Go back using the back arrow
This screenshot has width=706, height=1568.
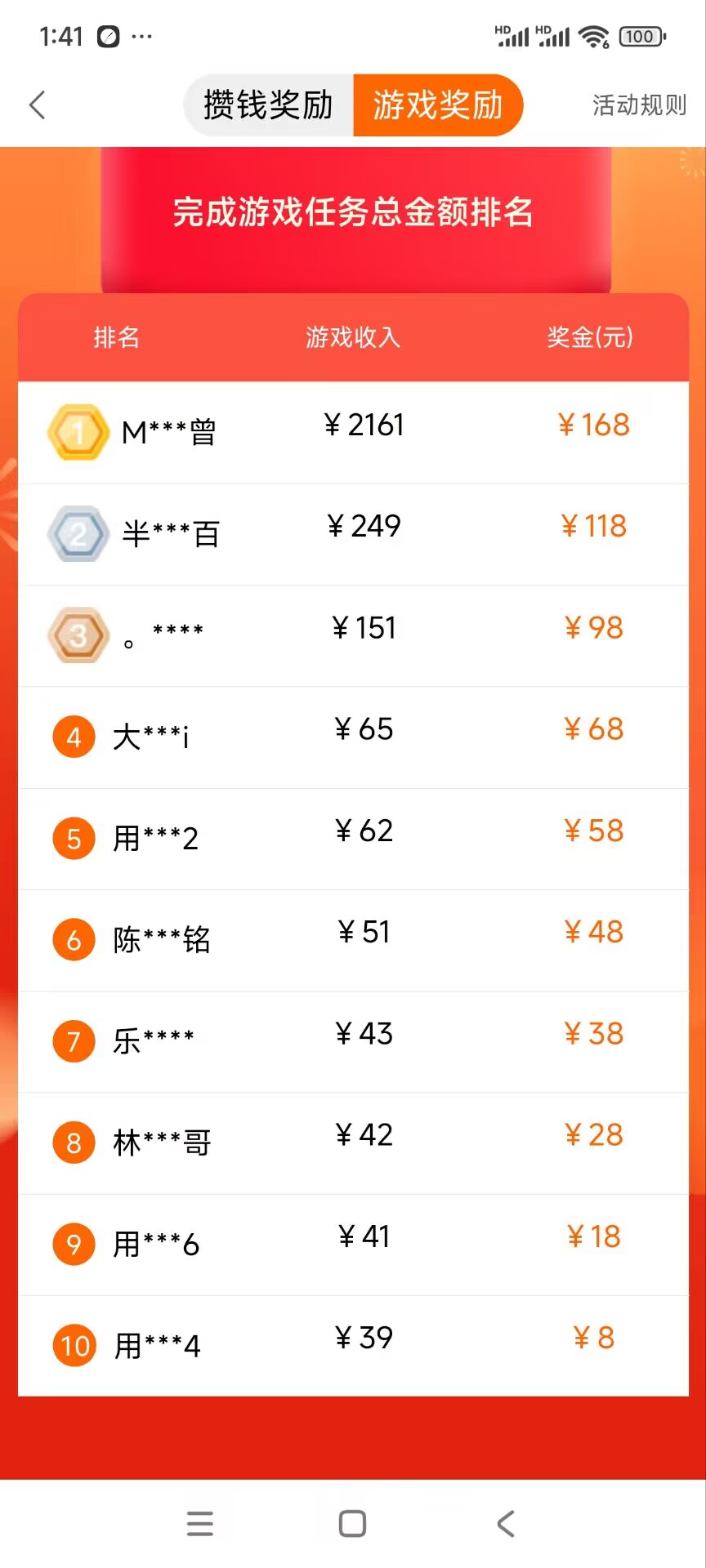coord(37,105)
